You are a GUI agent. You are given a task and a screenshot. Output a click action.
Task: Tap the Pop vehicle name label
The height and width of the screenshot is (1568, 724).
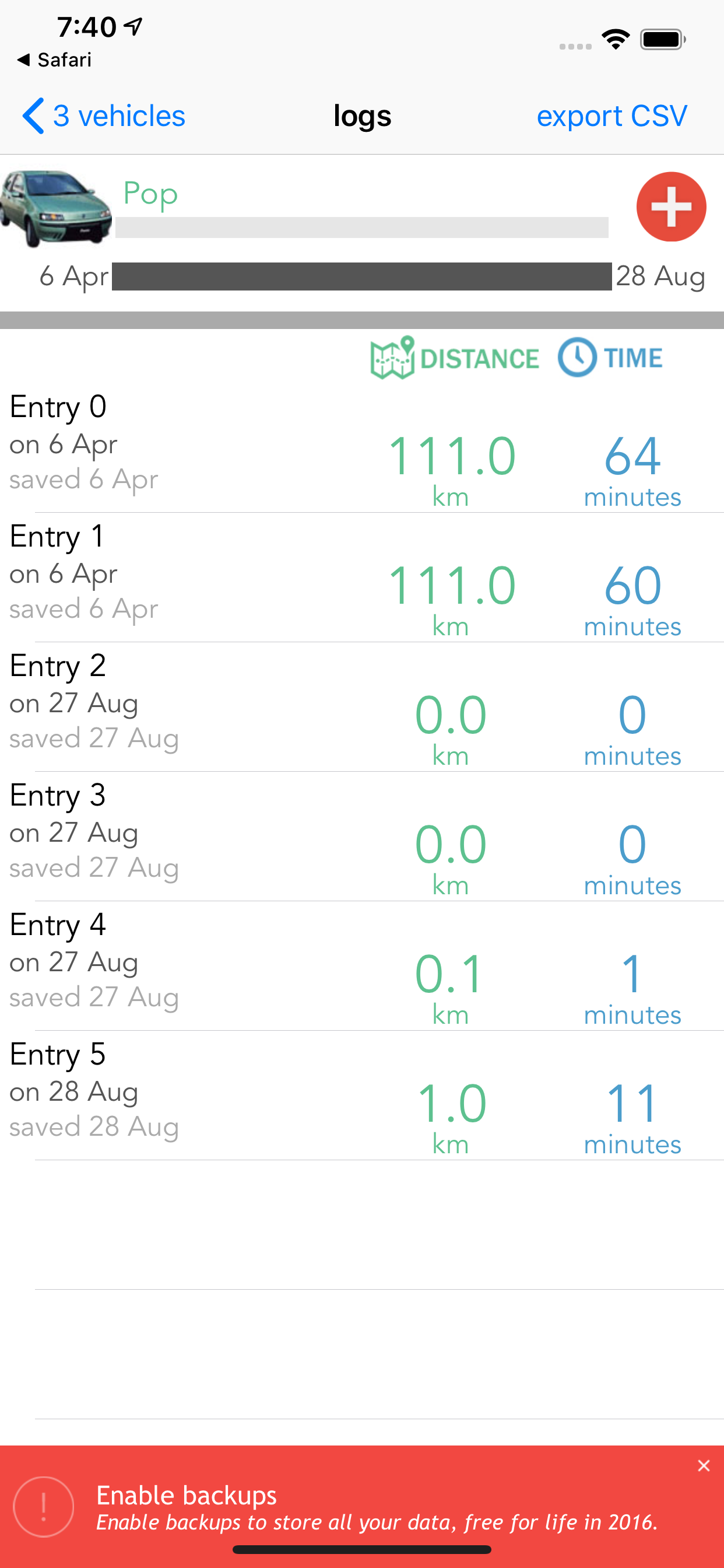tap(150, 194)
